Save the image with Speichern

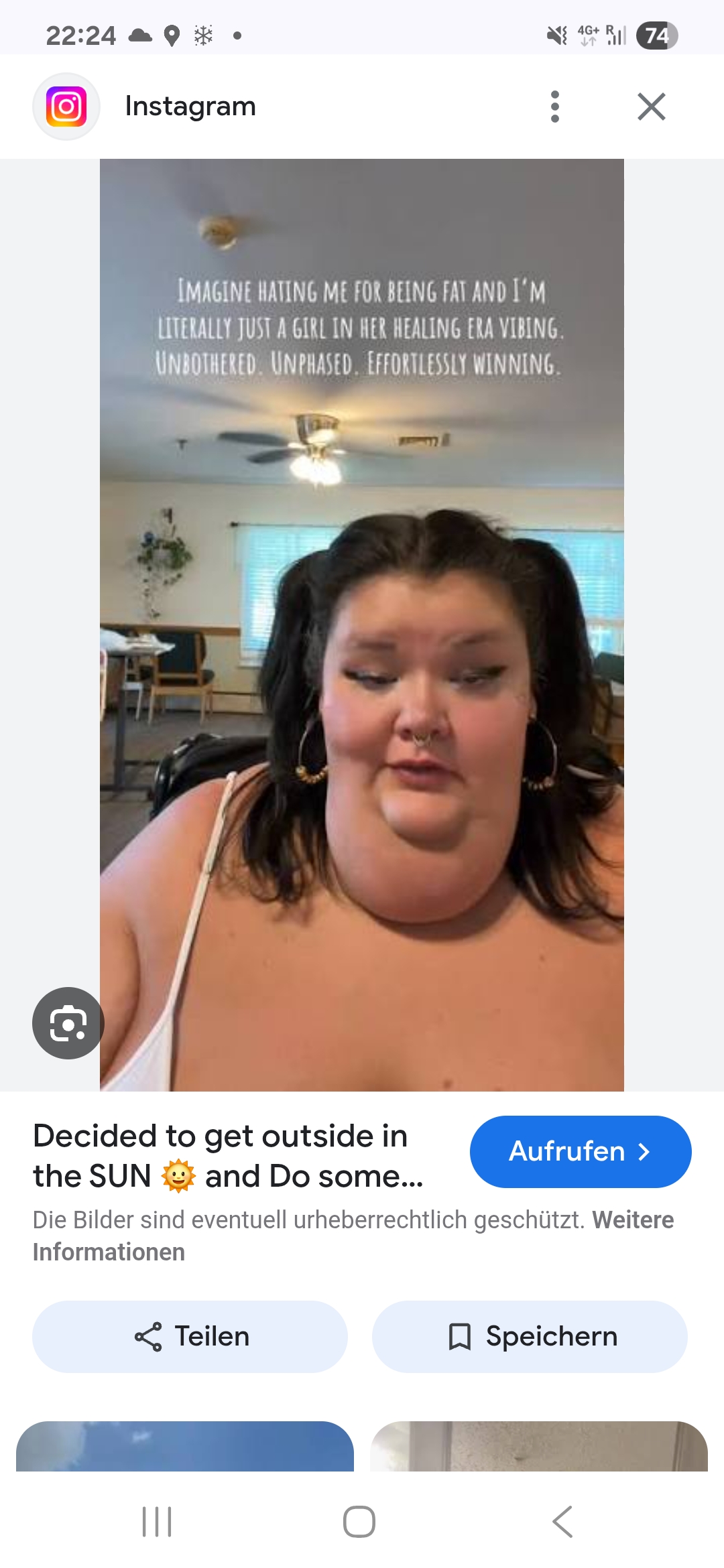pyautogui.click(x=530, y=1337)
